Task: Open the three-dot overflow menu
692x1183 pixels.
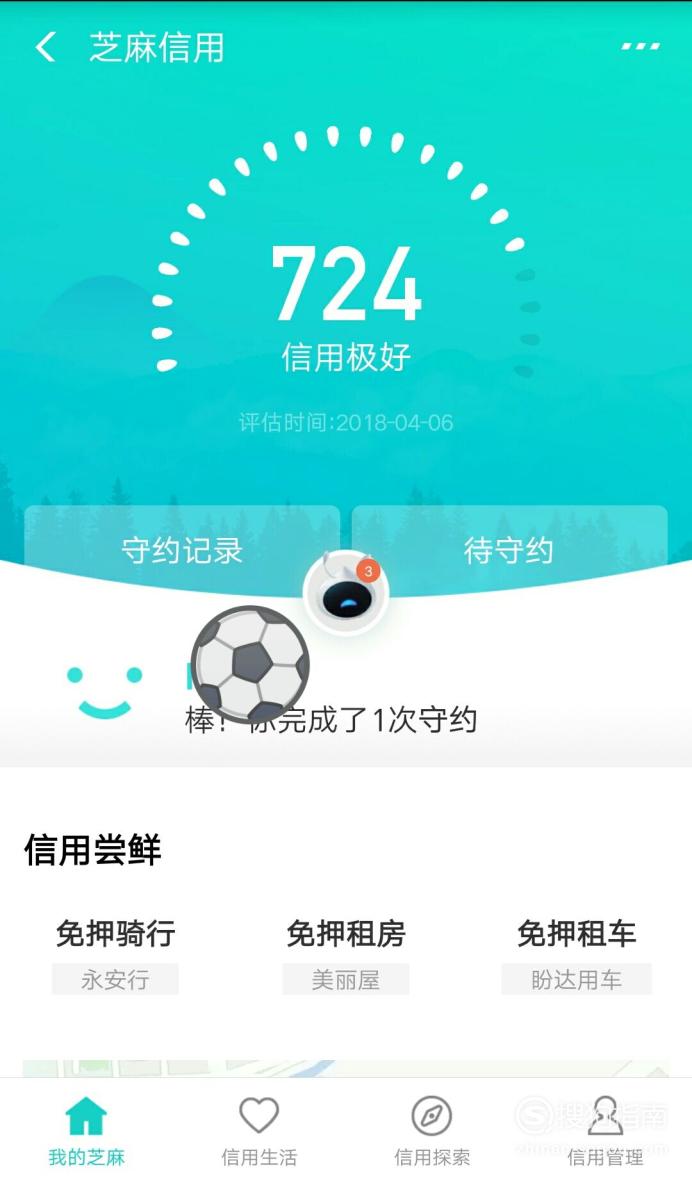Action: [x=640, y=47]
